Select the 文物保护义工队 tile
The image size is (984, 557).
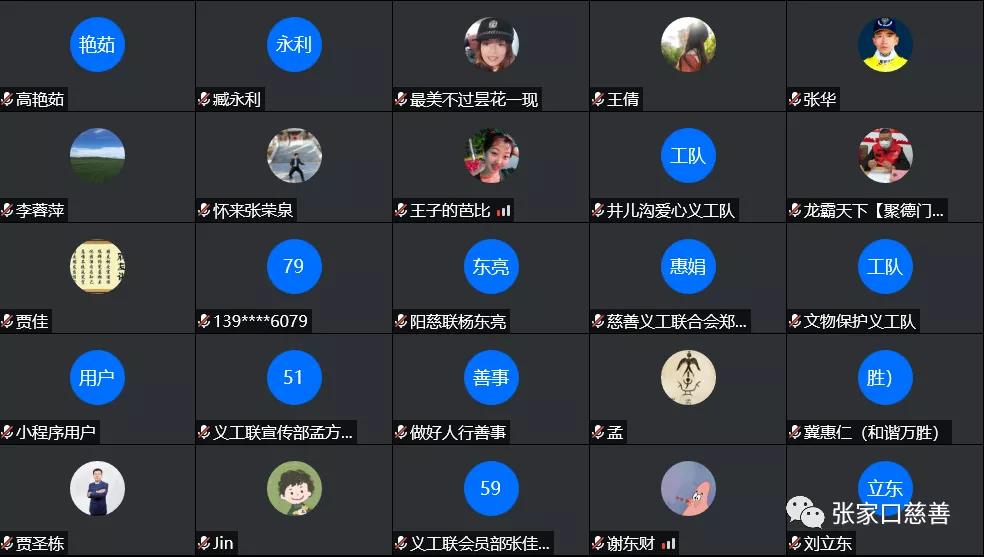(x=885, y=277)
